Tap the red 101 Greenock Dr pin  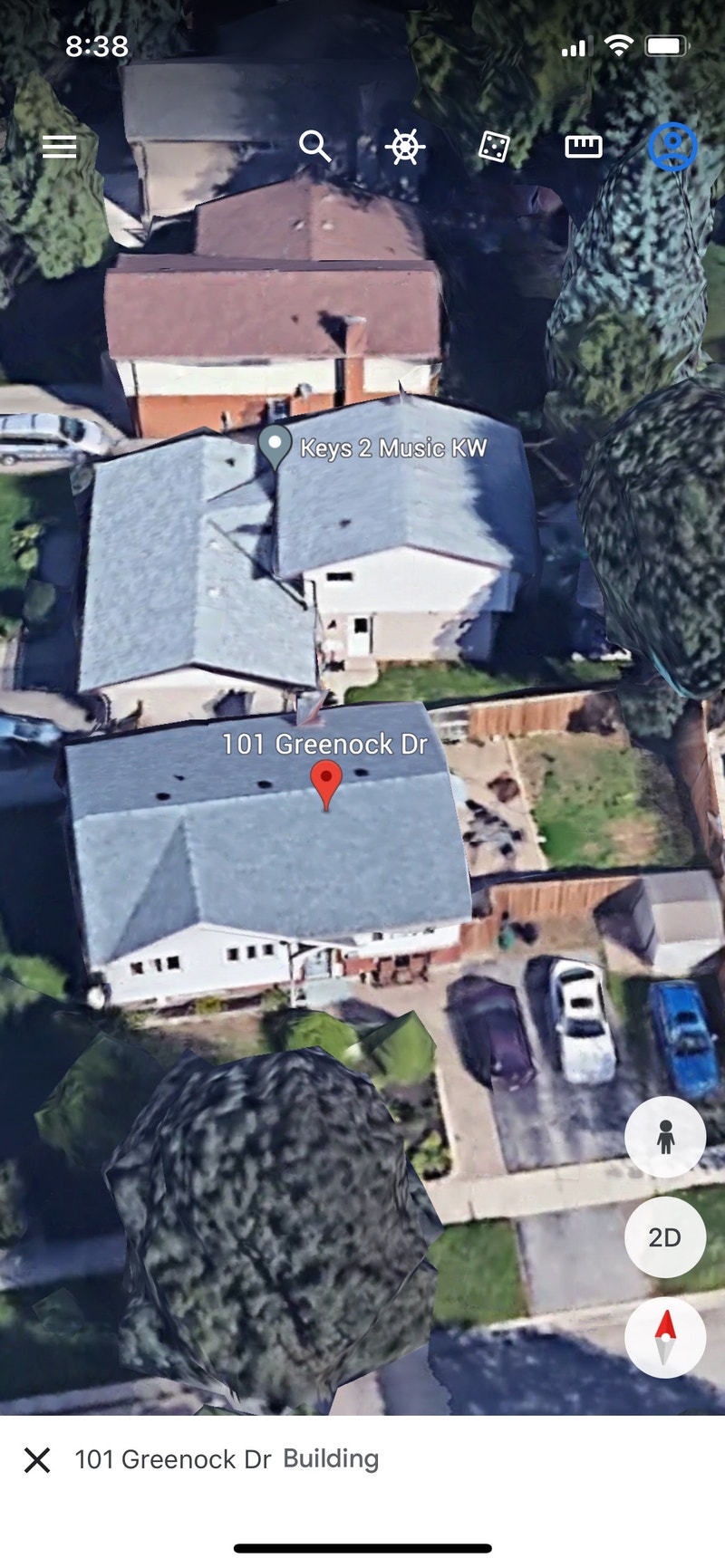point(326,782)
